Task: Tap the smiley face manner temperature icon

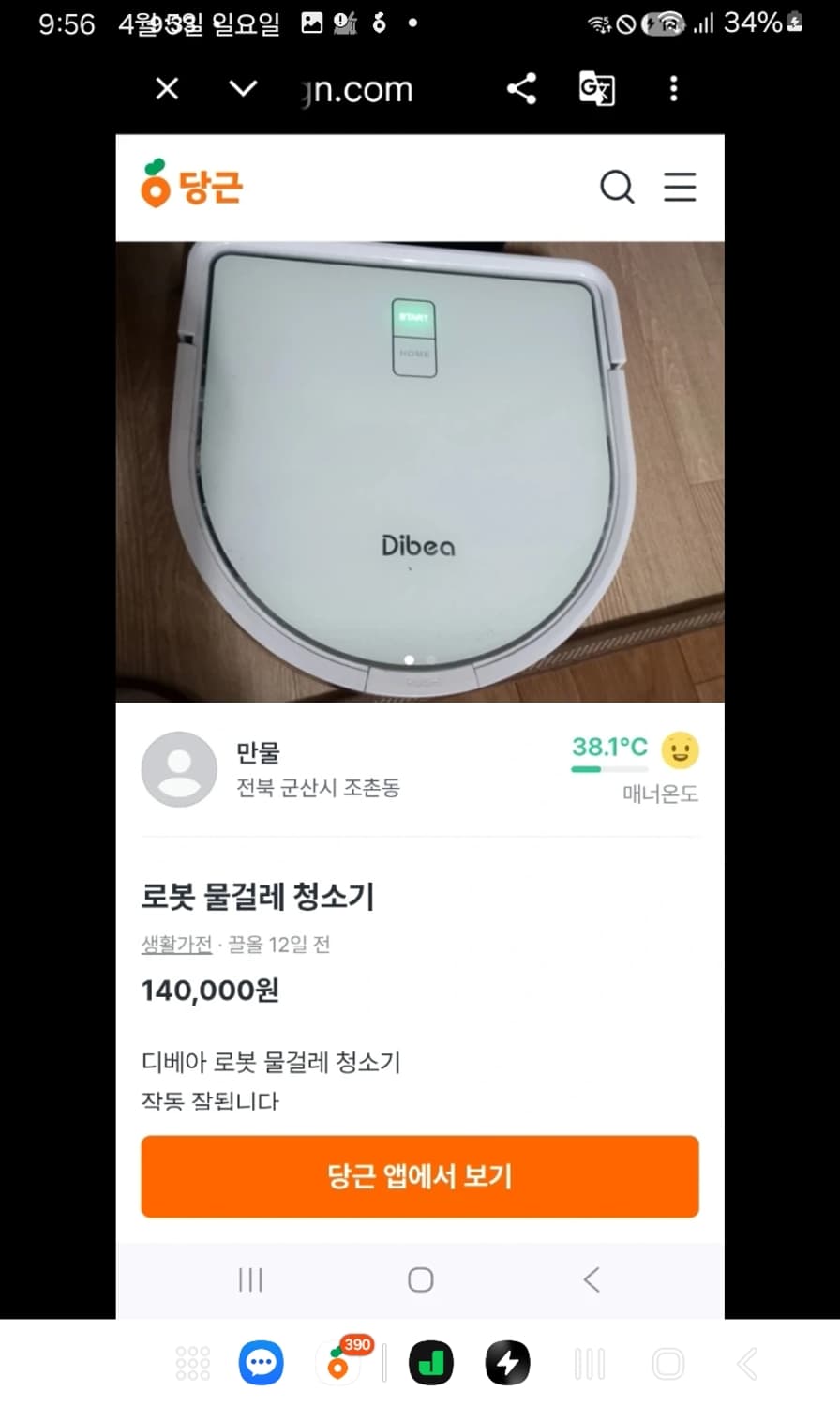Action: click(680, 749)
